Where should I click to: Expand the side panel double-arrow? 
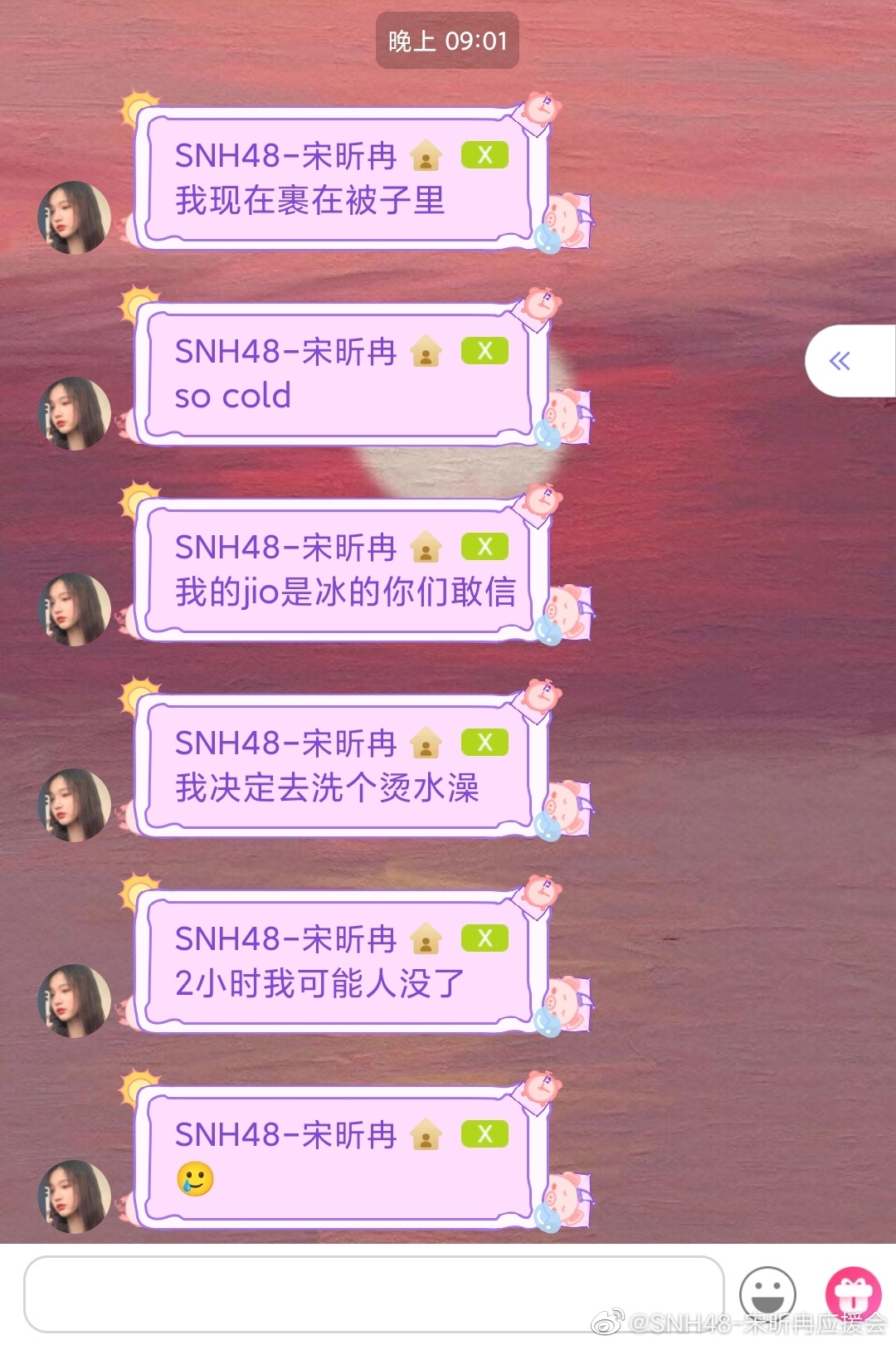tap(840, 361)
